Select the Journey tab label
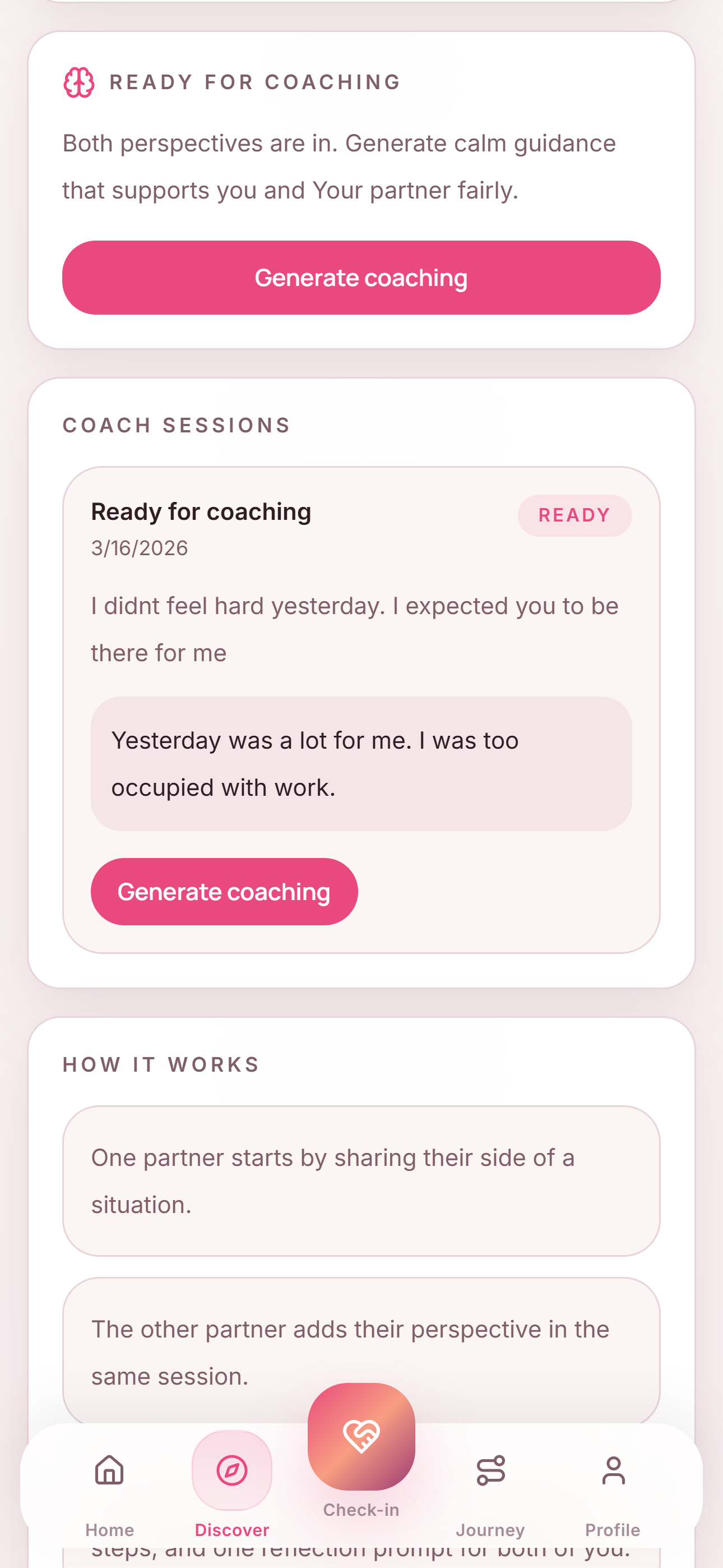This screenshot has height=1568, width=723. click(x=490, y=1530)
